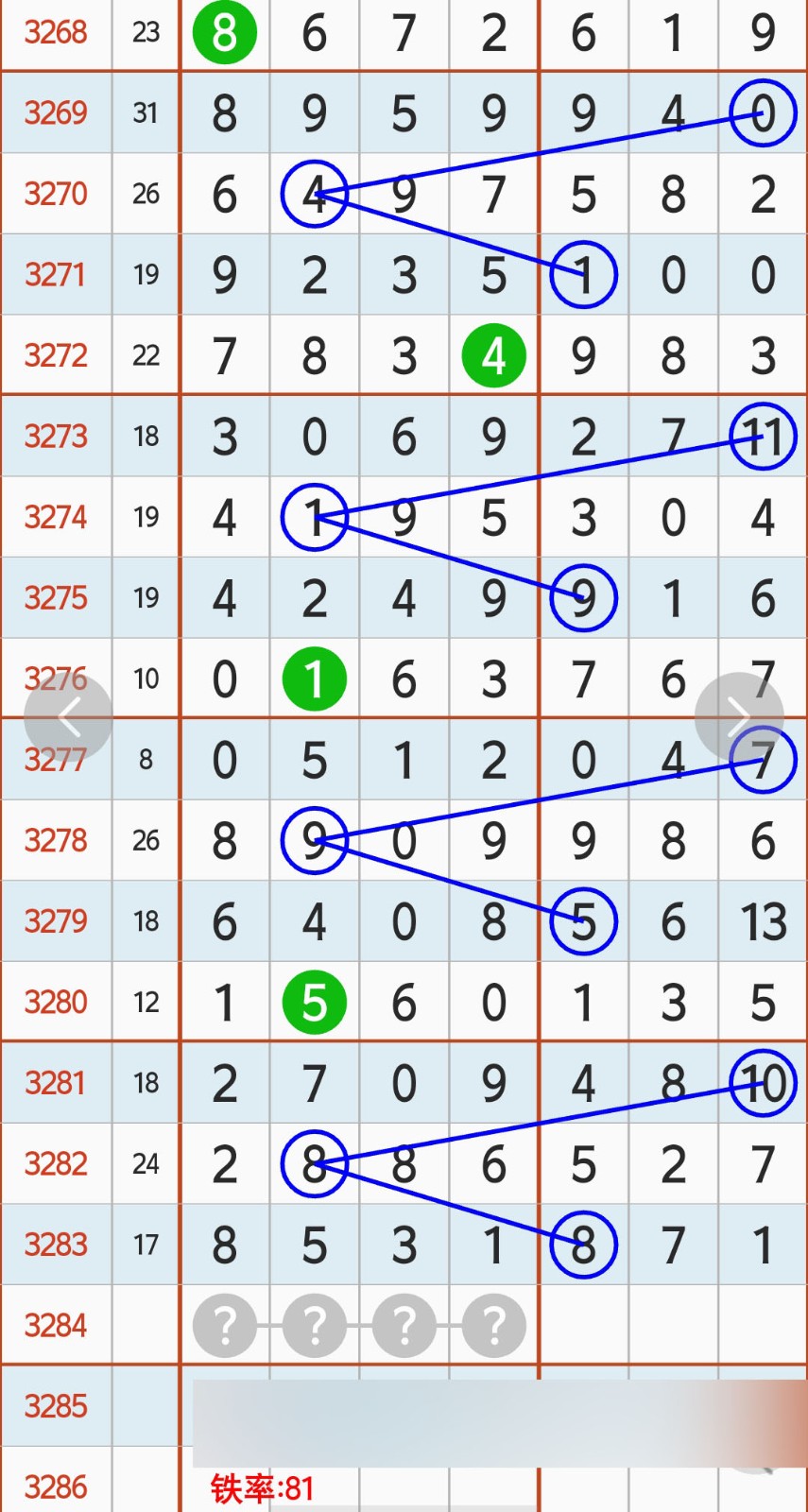Image resolution: width=808 pixels, height=1512 pixels.
Task: Click the circled 11 in row 3273
Action: [x=762, y=436]
